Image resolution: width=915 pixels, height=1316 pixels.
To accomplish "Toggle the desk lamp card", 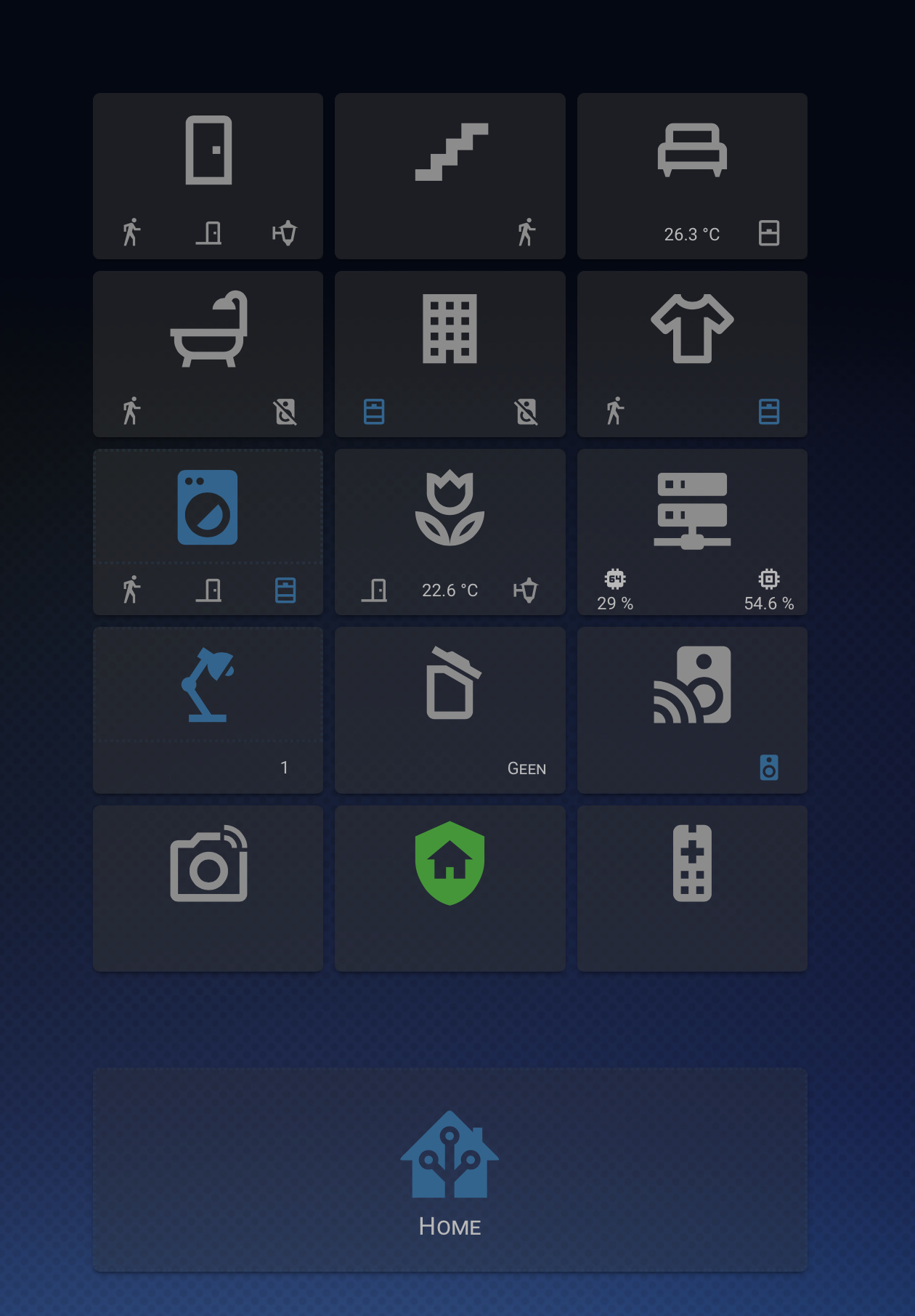I will pyautogui.click(x=208, y=685).
